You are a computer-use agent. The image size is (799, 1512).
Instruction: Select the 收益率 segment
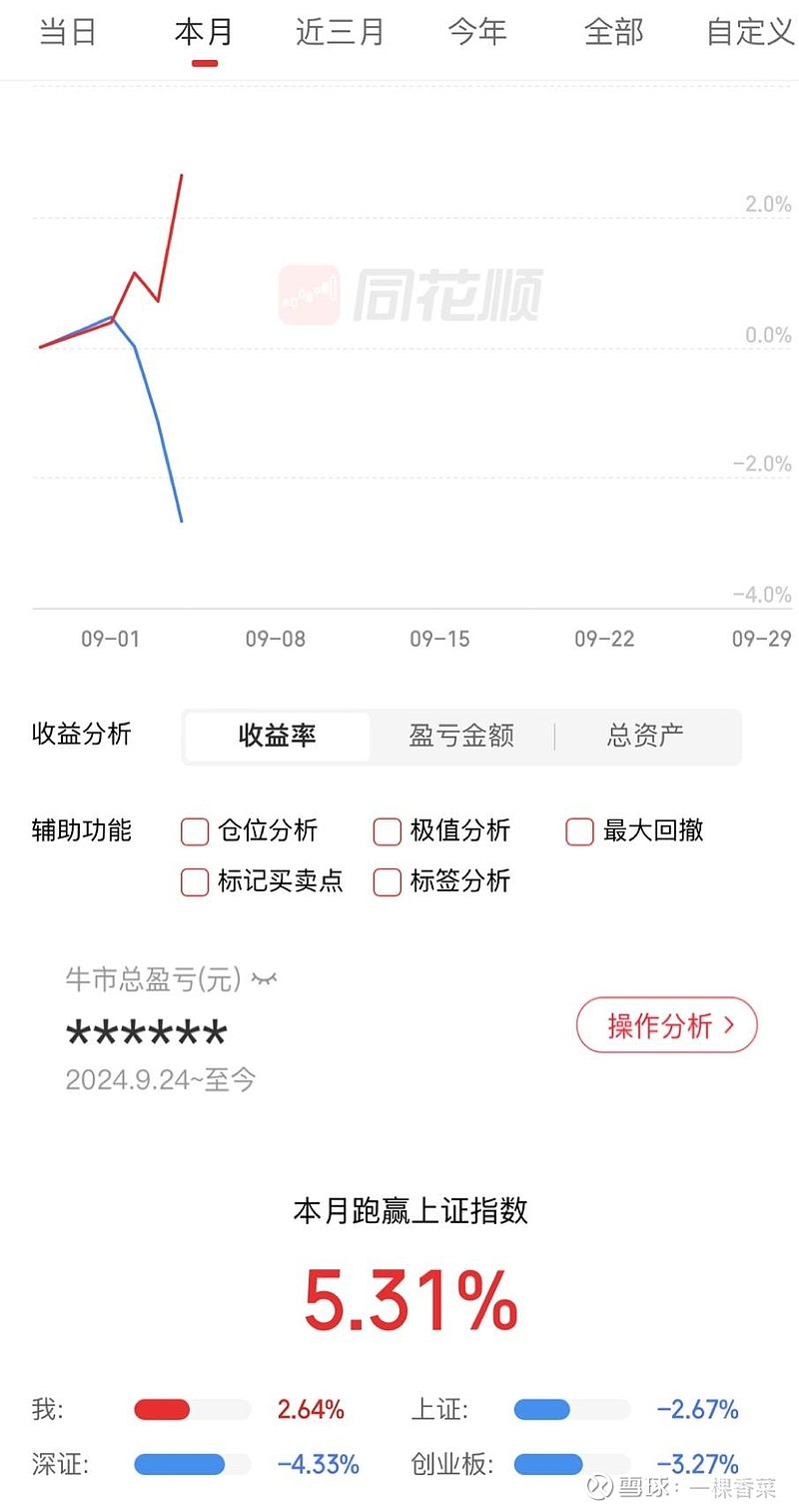[277, 737]
